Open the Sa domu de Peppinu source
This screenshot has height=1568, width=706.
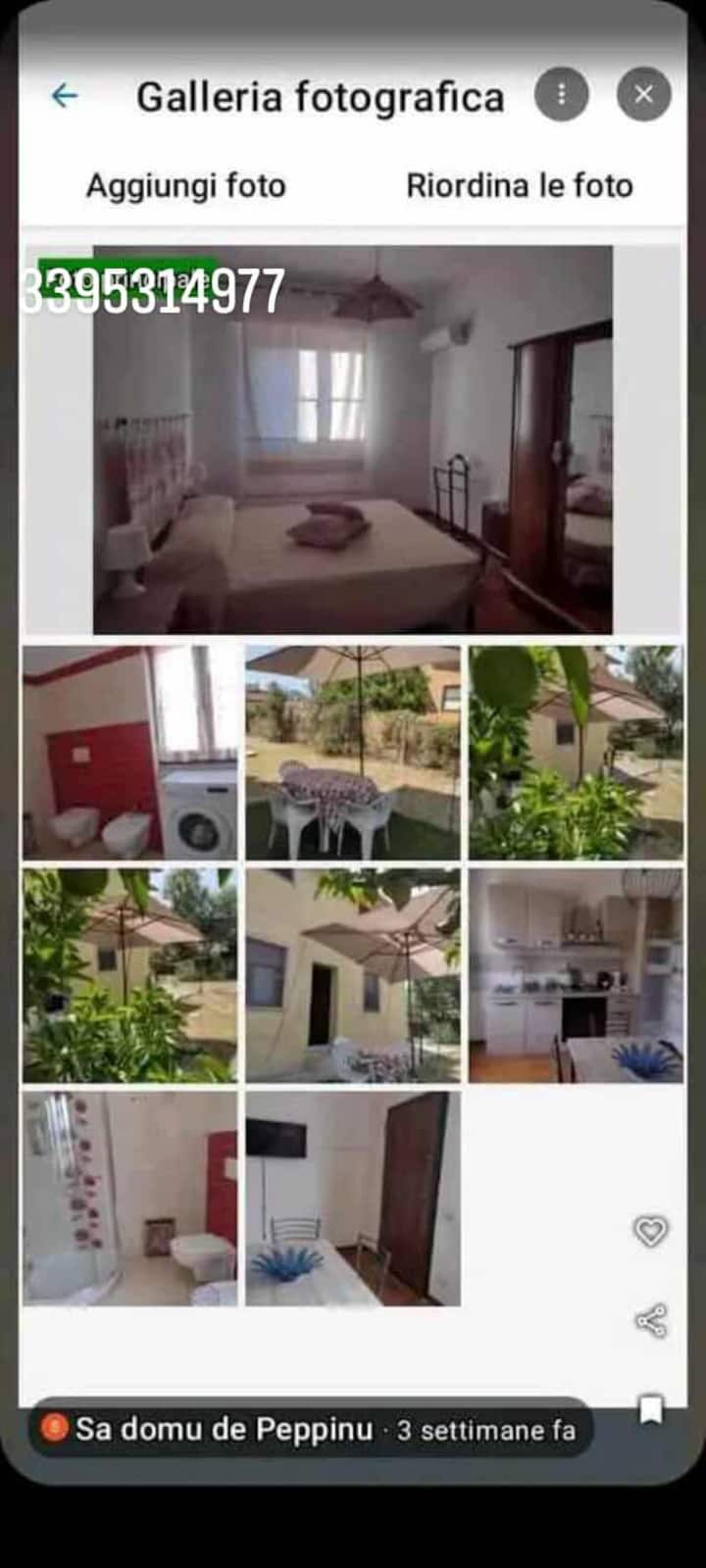click(224, 1429)
